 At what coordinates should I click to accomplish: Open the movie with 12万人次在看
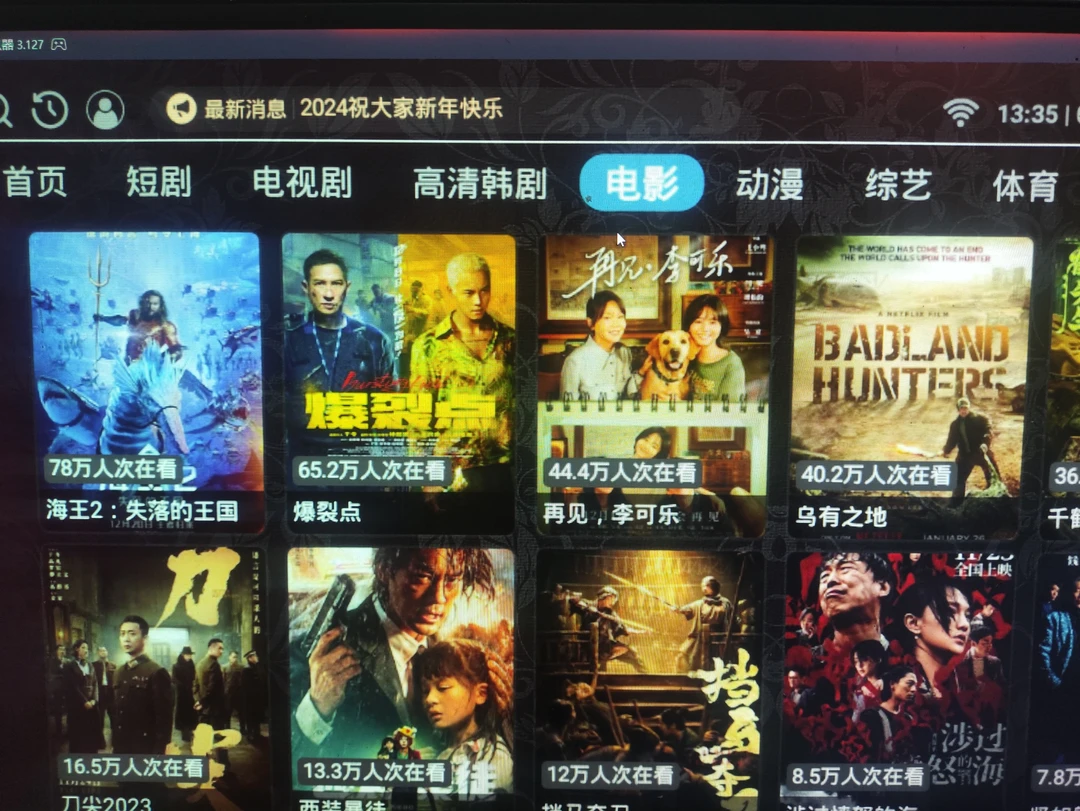[x=650, y=681]
